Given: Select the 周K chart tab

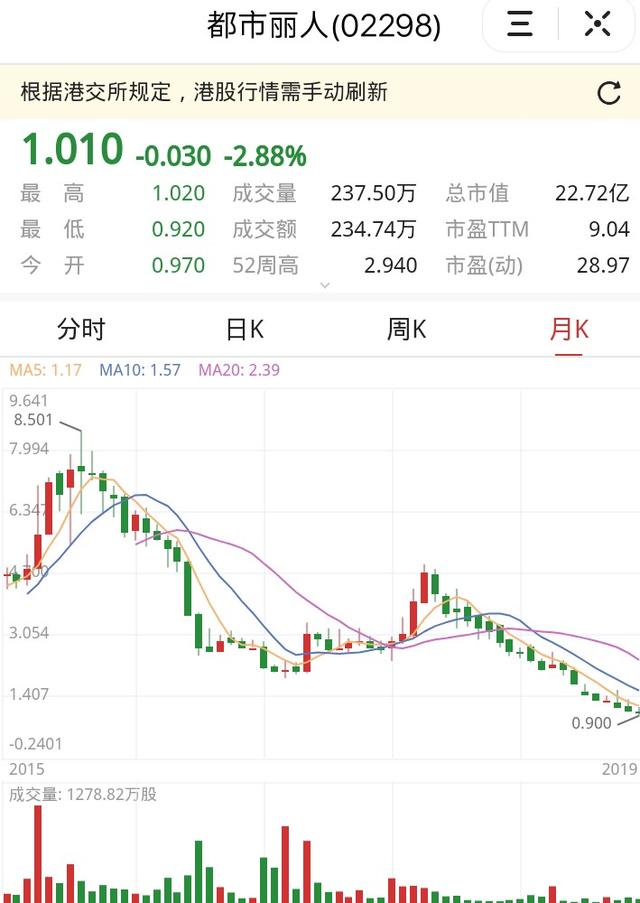Looking at the screenshot, I should point(406,329).
